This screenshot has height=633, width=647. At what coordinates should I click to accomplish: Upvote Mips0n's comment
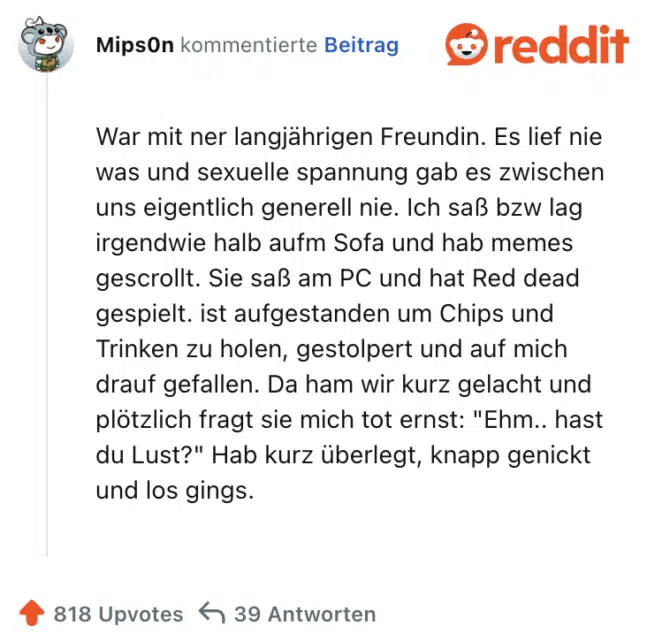pos(31,613)
